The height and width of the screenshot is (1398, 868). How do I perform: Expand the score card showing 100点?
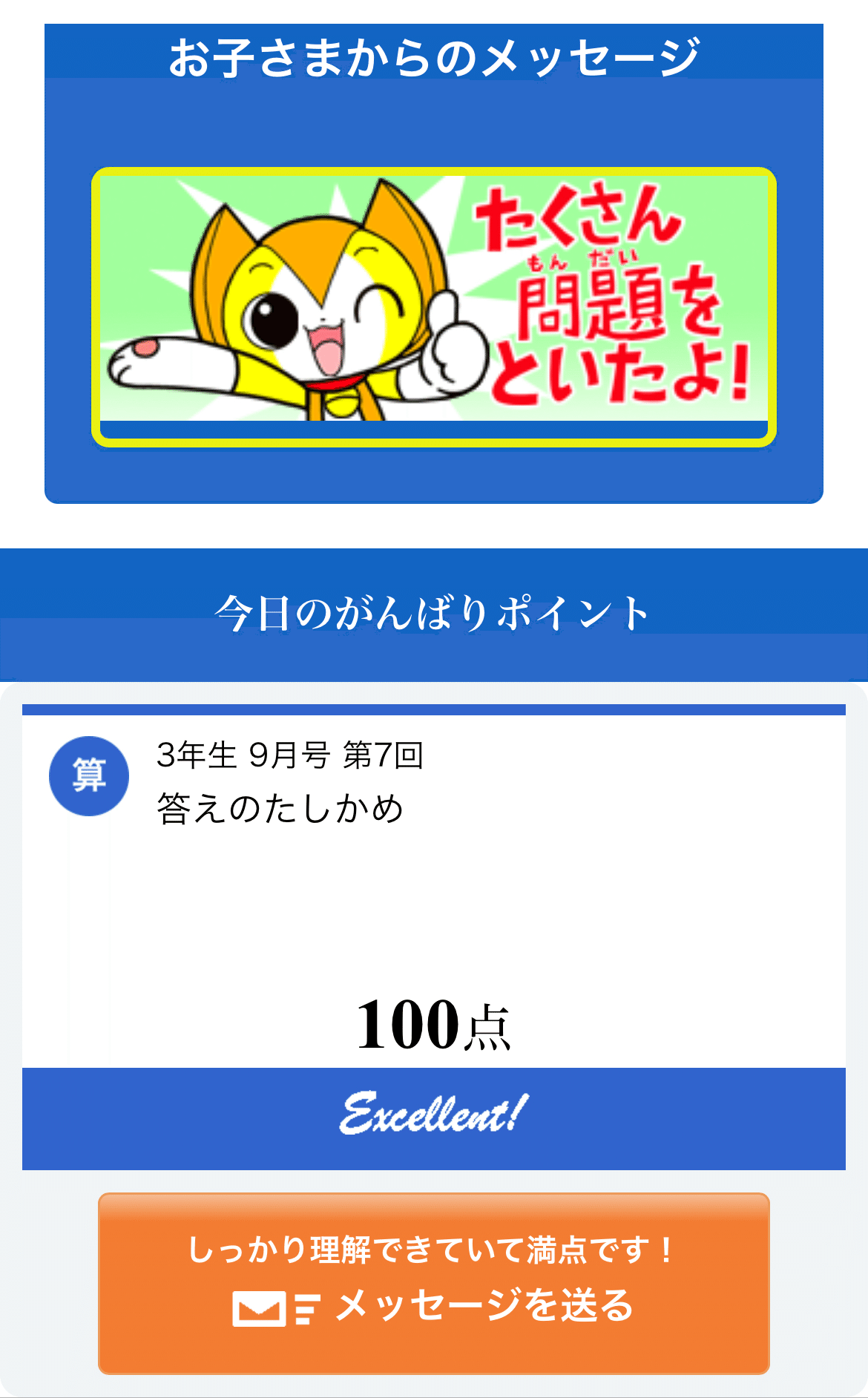(x=434, y=928)
